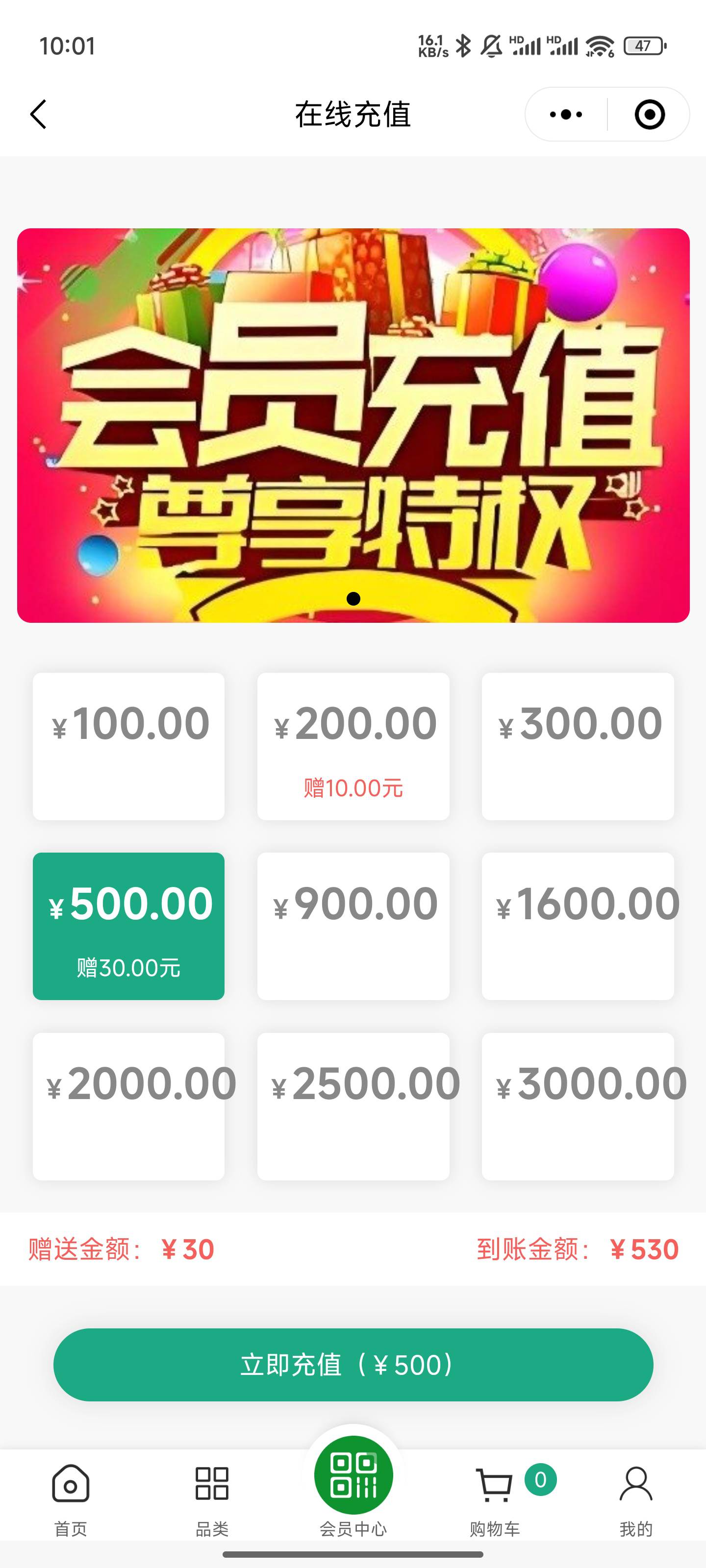Choose the ¥200.00 option with 赠10.00元

pyautogui.click(x=353, y=746)
